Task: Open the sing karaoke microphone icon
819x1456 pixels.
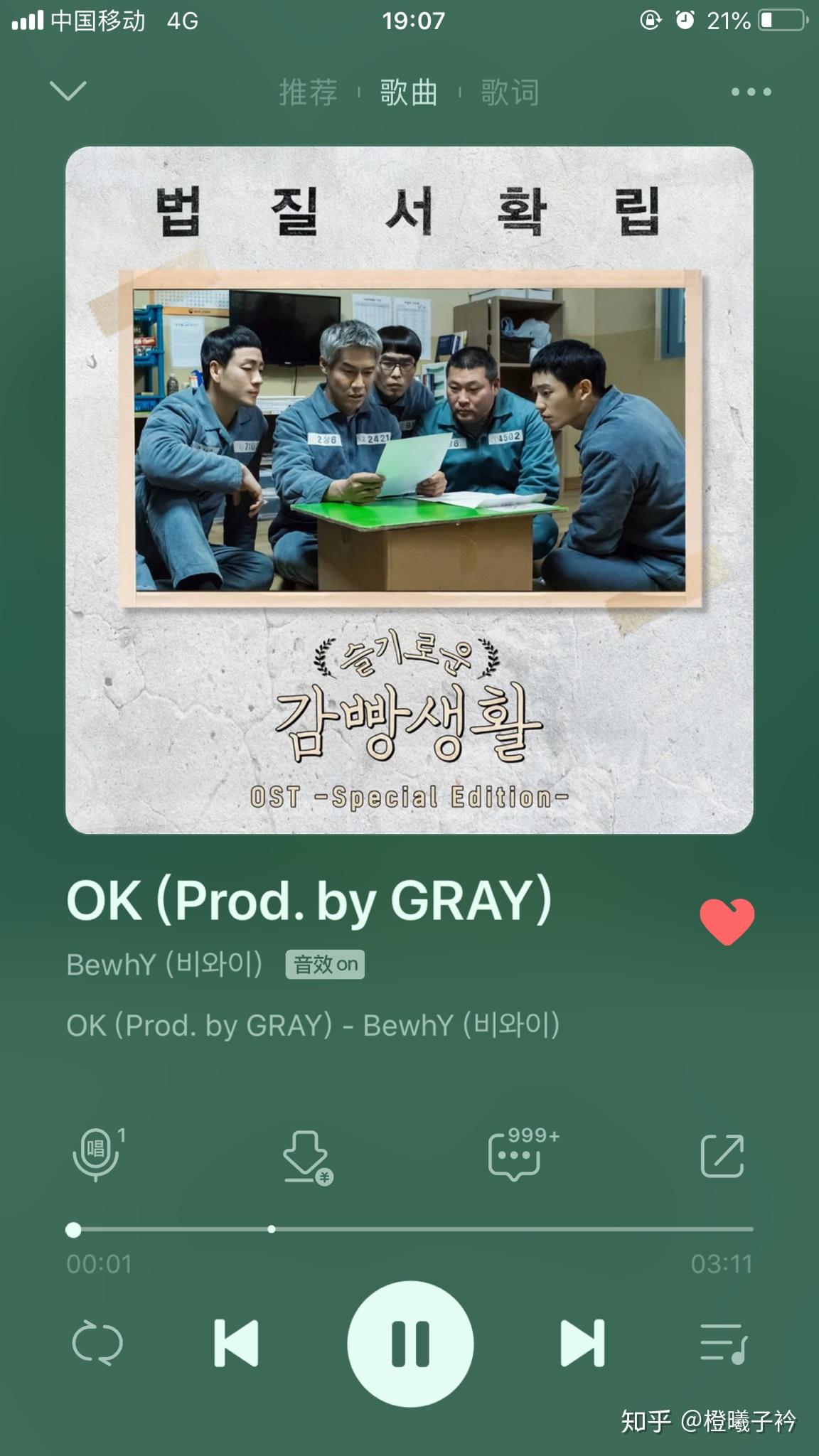Action: (97, 1155)
